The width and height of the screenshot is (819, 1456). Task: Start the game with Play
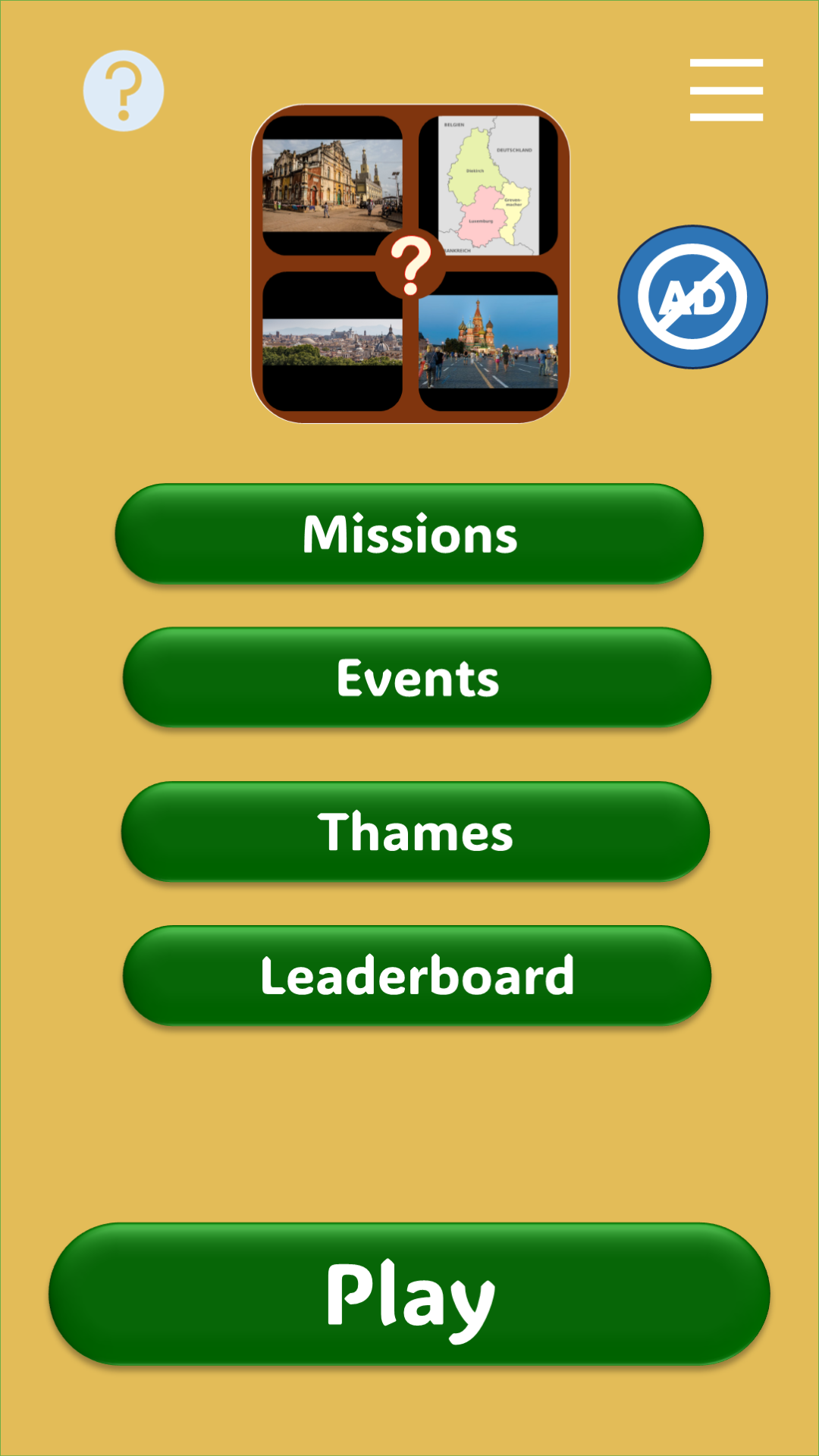click(409, 1294)
